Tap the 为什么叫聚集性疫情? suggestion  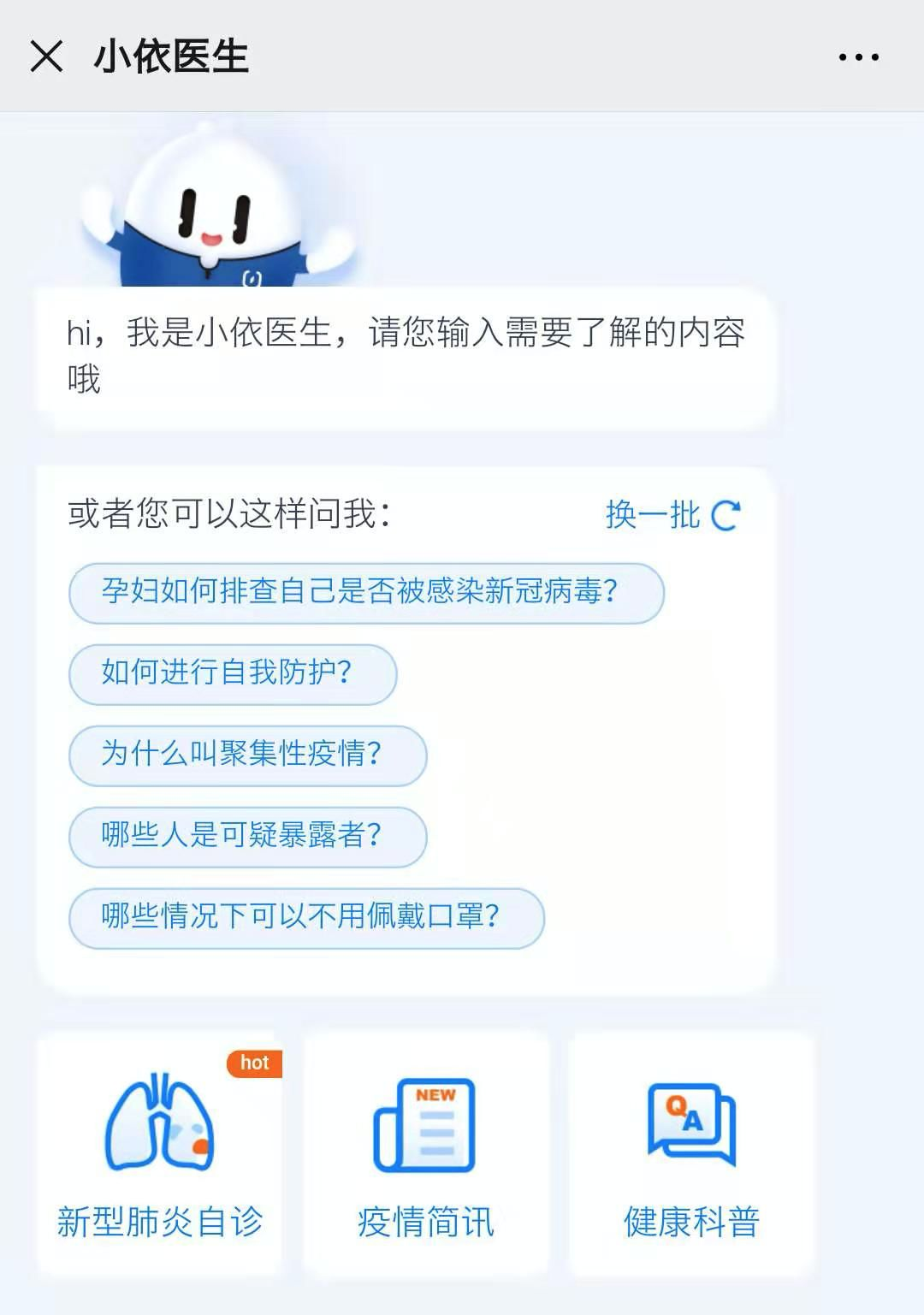[x=247, y=755]
